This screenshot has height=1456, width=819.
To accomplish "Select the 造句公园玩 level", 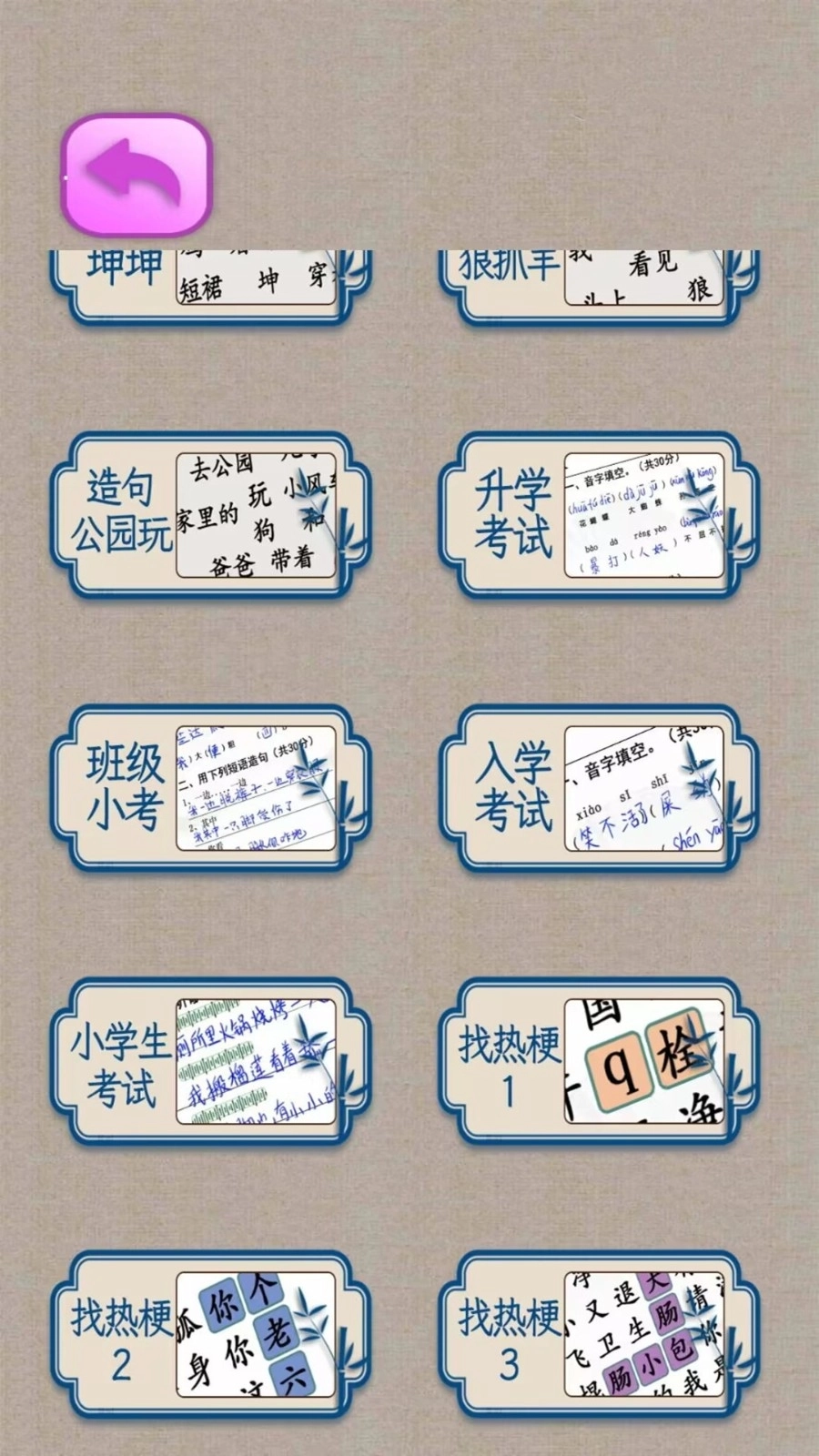I will point(209,515).
